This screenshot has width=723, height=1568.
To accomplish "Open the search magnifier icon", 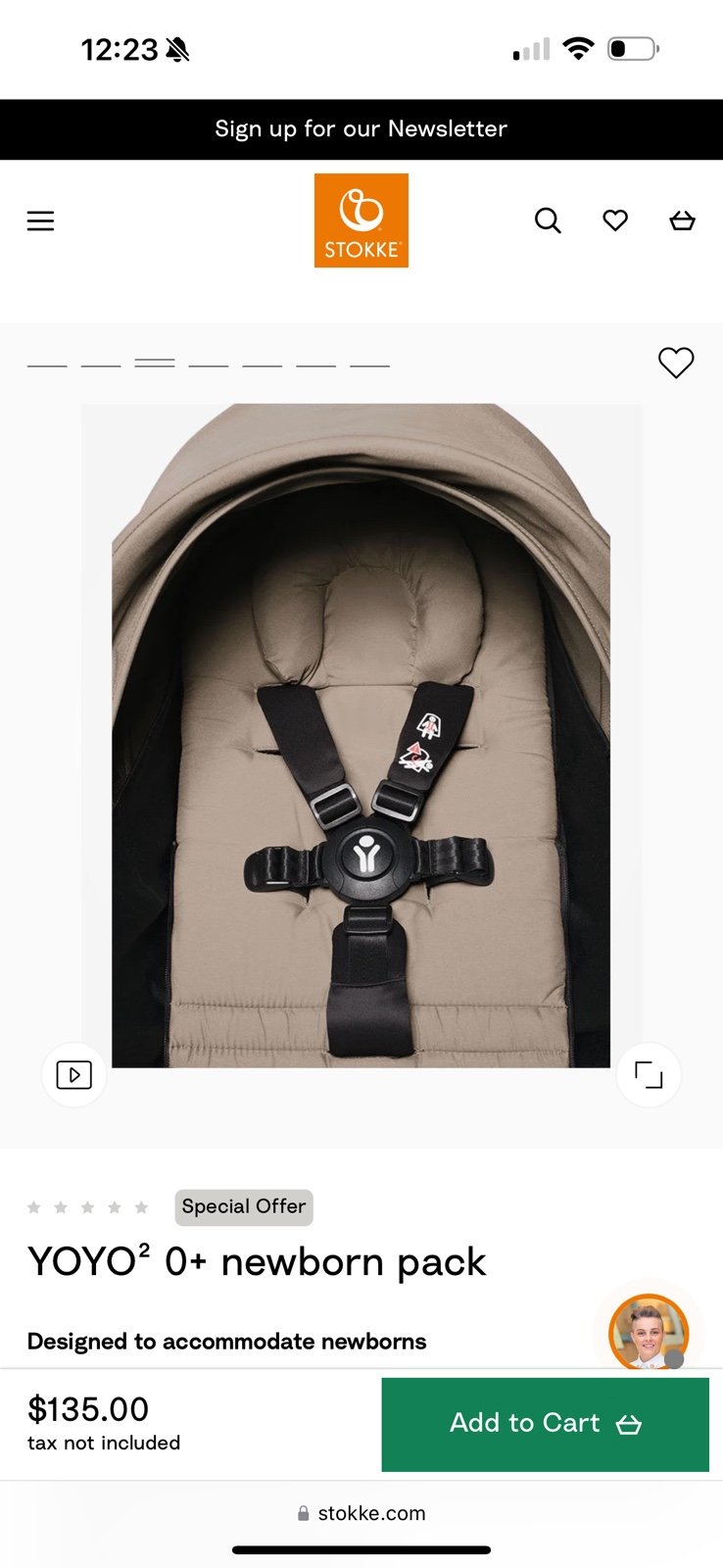I will tap(548, 220).
